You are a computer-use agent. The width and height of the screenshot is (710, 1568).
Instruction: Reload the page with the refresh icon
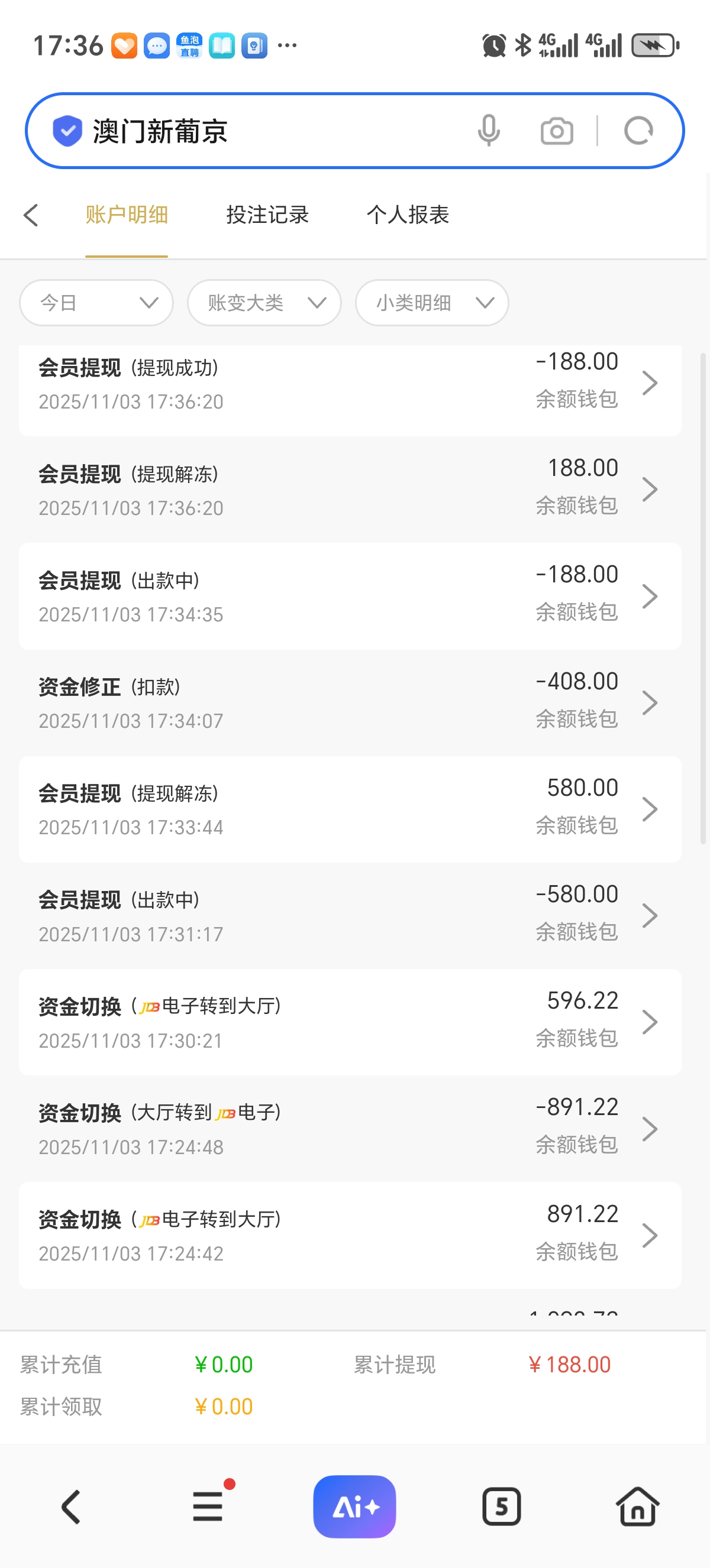638,131
